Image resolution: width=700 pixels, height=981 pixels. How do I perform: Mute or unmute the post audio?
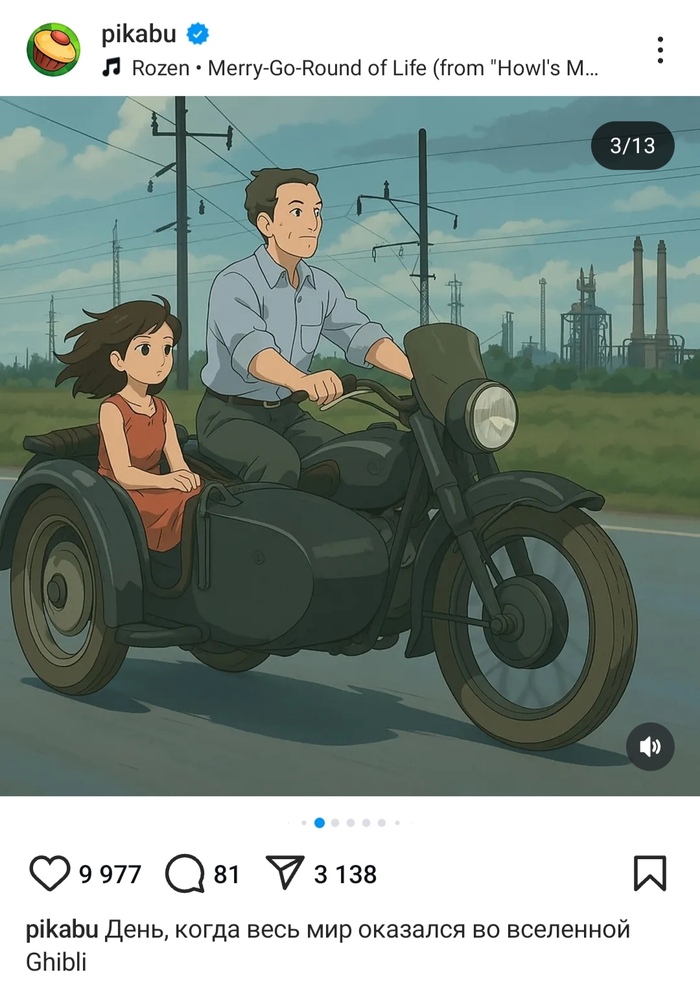[x=650, y=746]
